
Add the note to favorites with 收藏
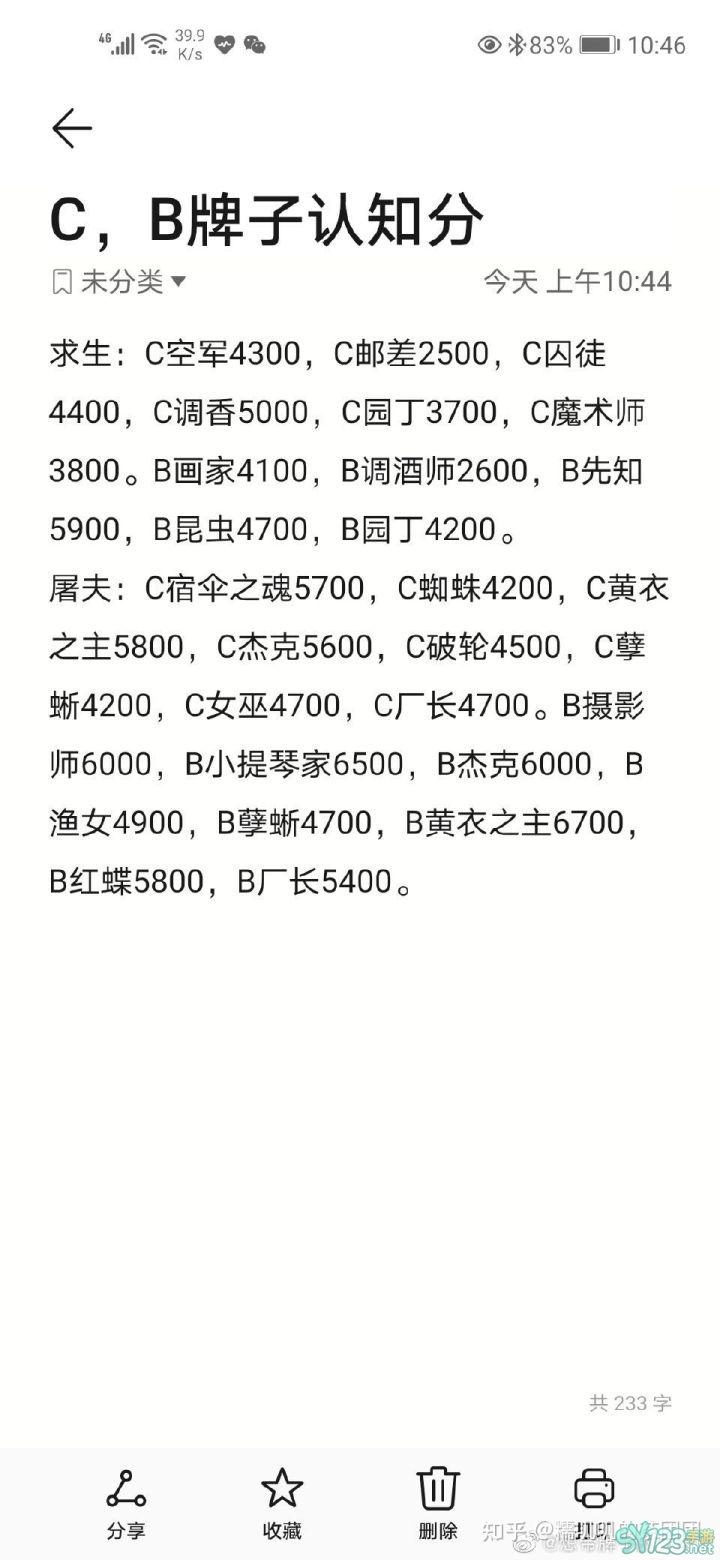[282, 1503]
